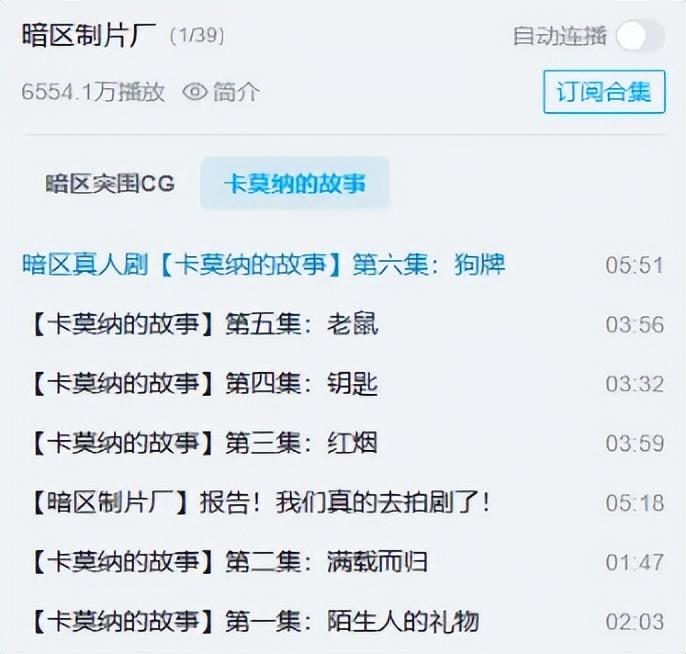
Task: Play 第四集：钥匙 episode
Action: click(204, 384)
